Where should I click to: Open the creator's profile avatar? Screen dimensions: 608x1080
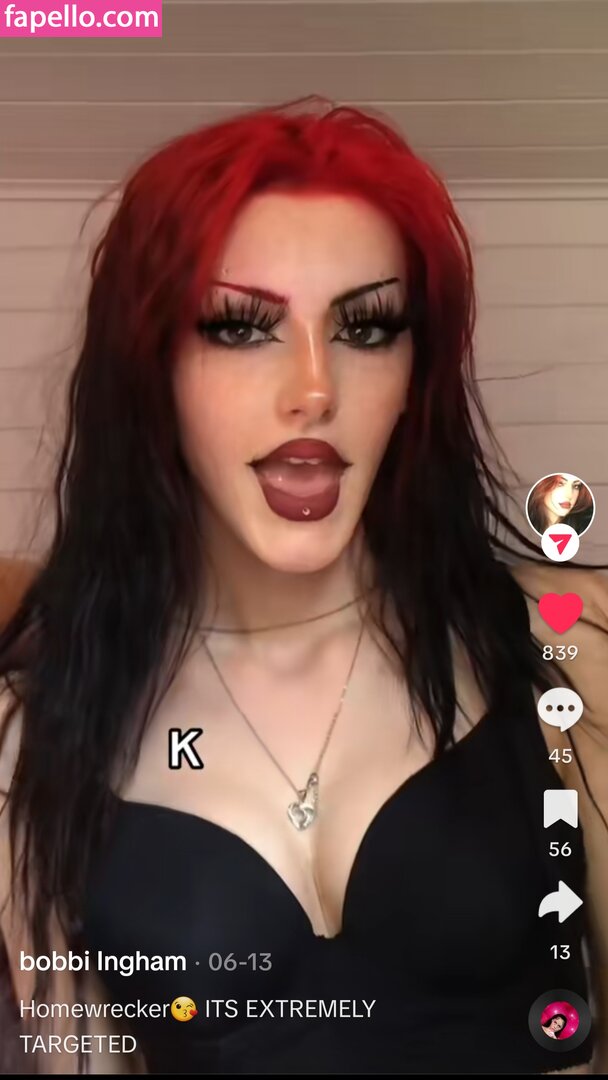[559, 504]
